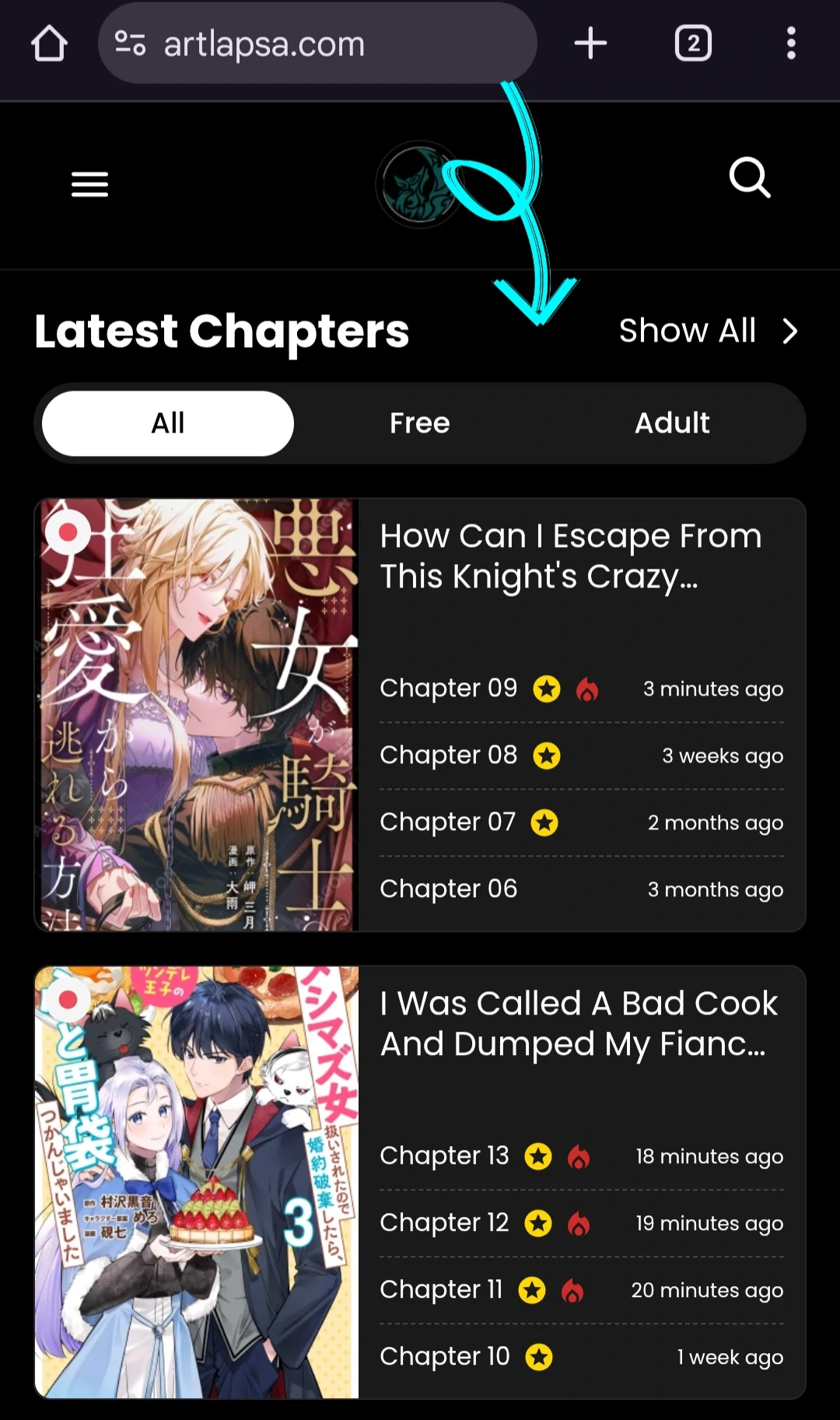Read Chapter 08 posted 3 weeks ago
This screenshot has height=1420, width=840.
[449, 756]
